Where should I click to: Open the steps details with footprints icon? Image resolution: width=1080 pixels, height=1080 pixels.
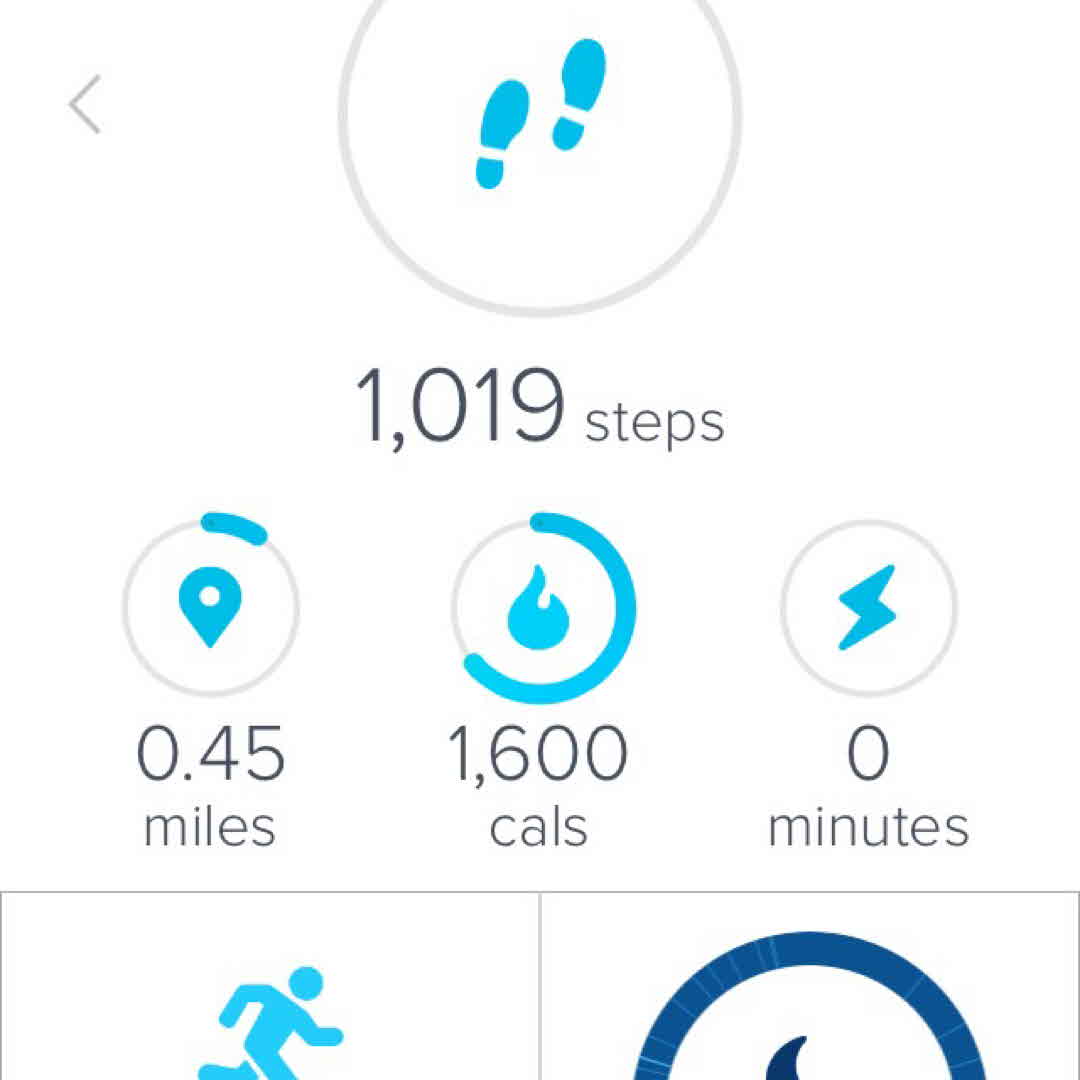pos(540,115)
